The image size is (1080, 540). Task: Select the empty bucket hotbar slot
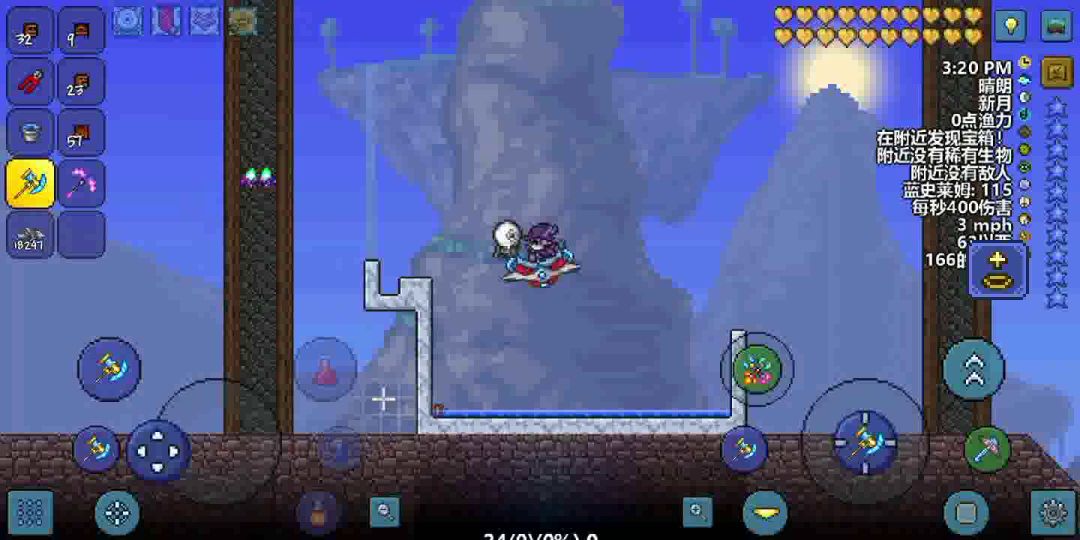tap(30, 132)
